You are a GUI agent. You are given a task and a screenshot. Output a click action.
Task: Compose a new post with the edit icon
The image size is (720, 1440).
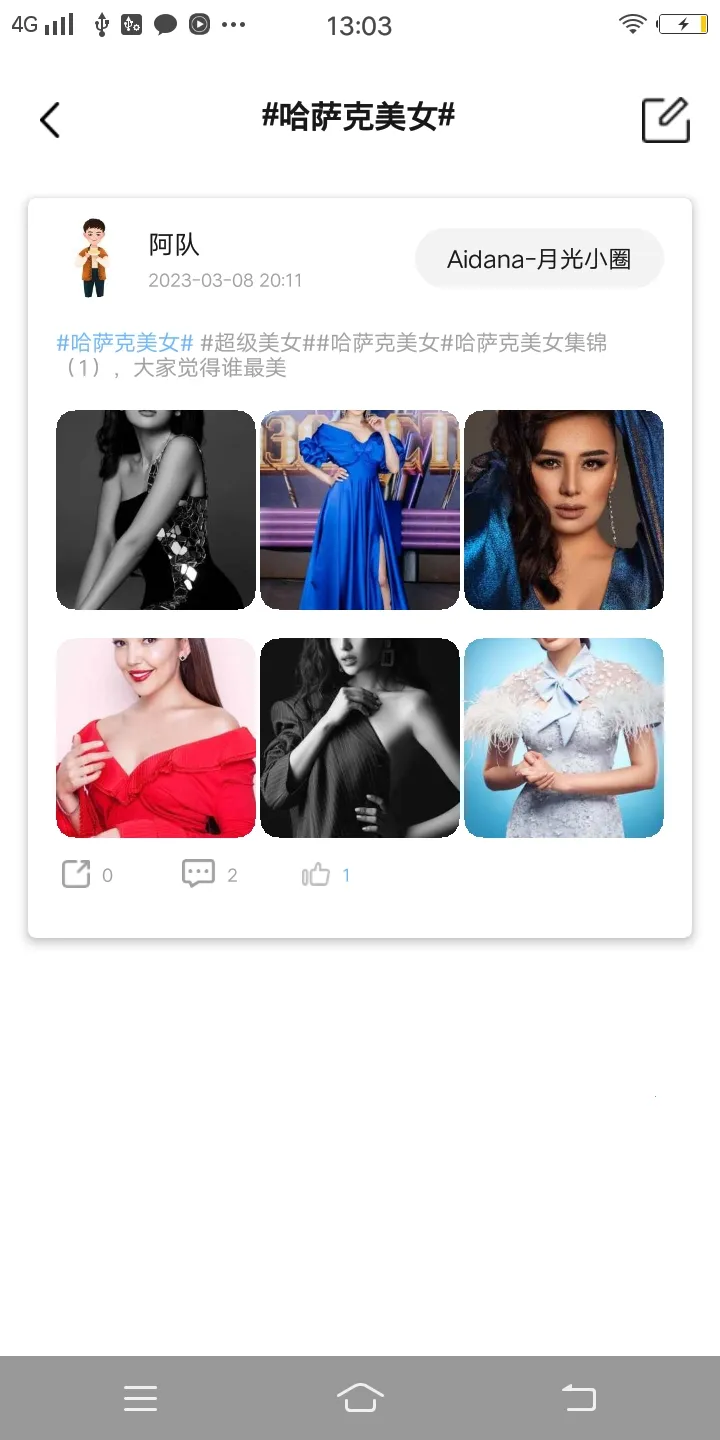click(665, 120)
